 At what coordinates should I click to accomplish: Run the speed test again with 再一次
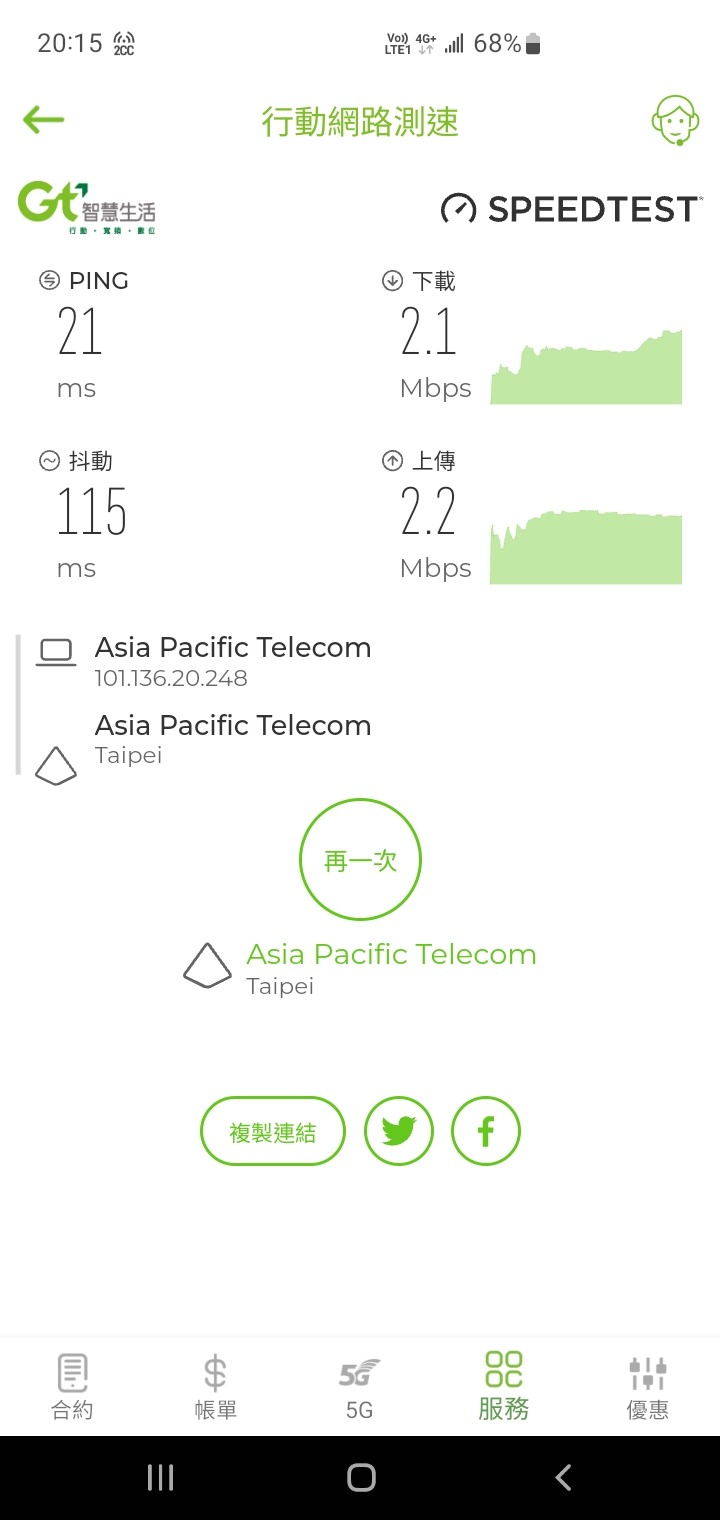[360, 860]
